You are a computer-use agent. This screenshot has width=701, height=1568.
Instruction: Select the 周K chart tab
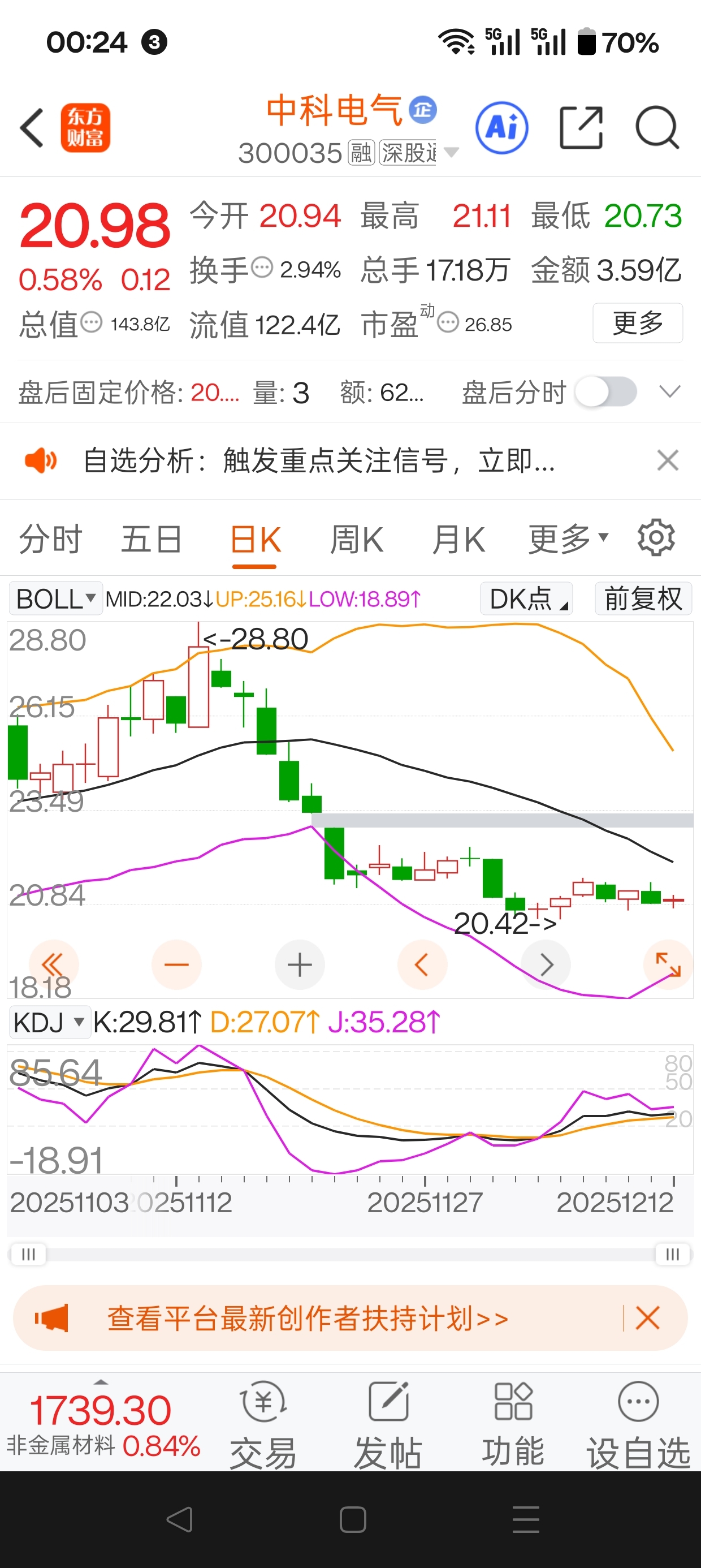point(357,539)
